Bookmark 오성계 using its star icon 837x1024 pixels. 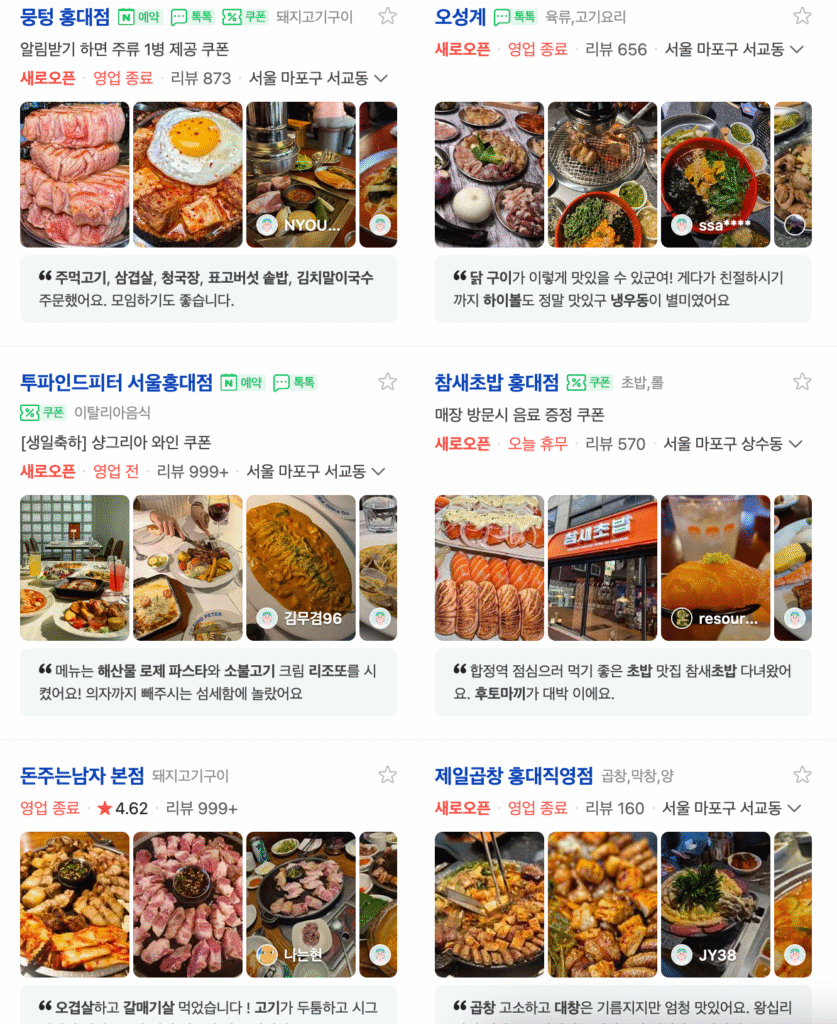[802, 16]
